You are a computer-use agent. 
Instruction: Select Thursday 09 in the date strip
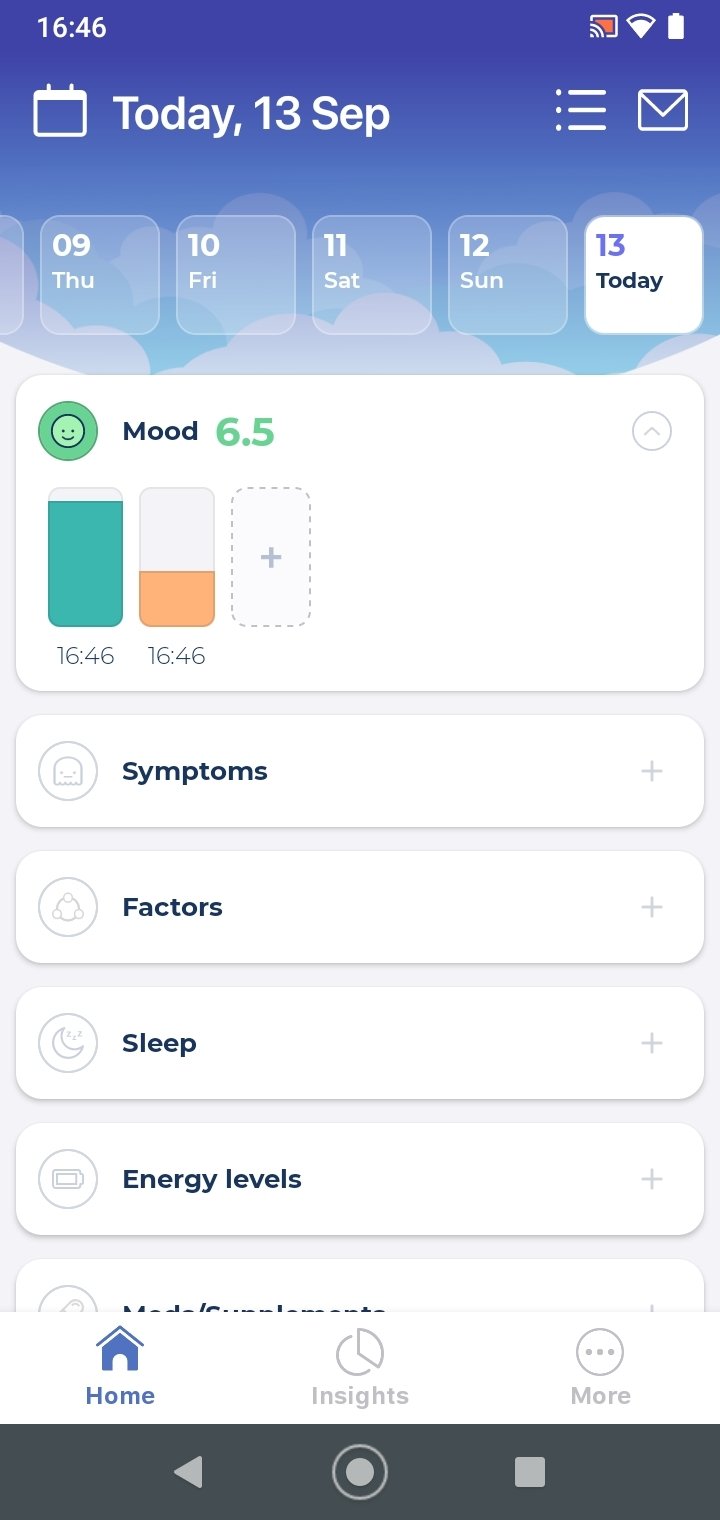point(100,275)
